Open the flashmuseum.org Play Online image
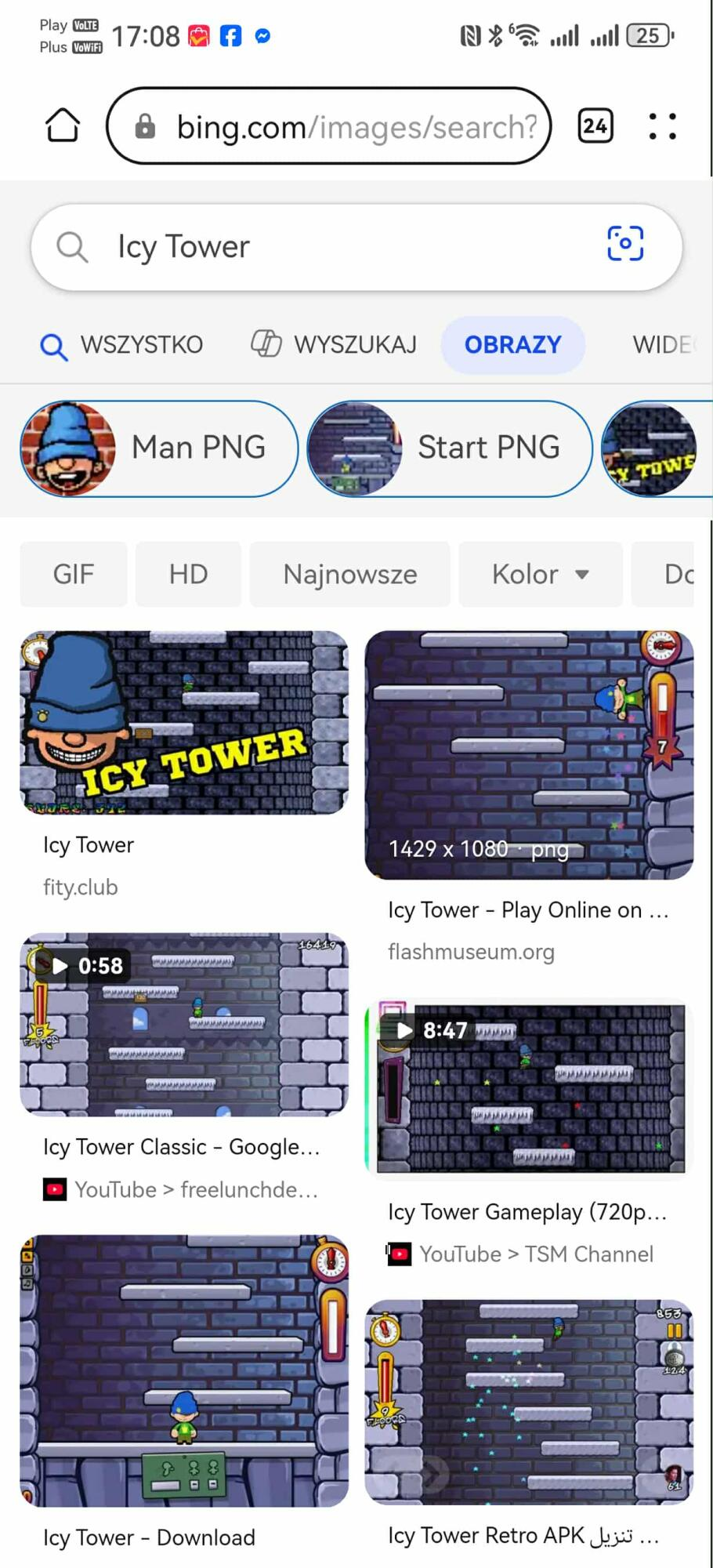Viewport: 713px width, 1568px height. (529, 754)
